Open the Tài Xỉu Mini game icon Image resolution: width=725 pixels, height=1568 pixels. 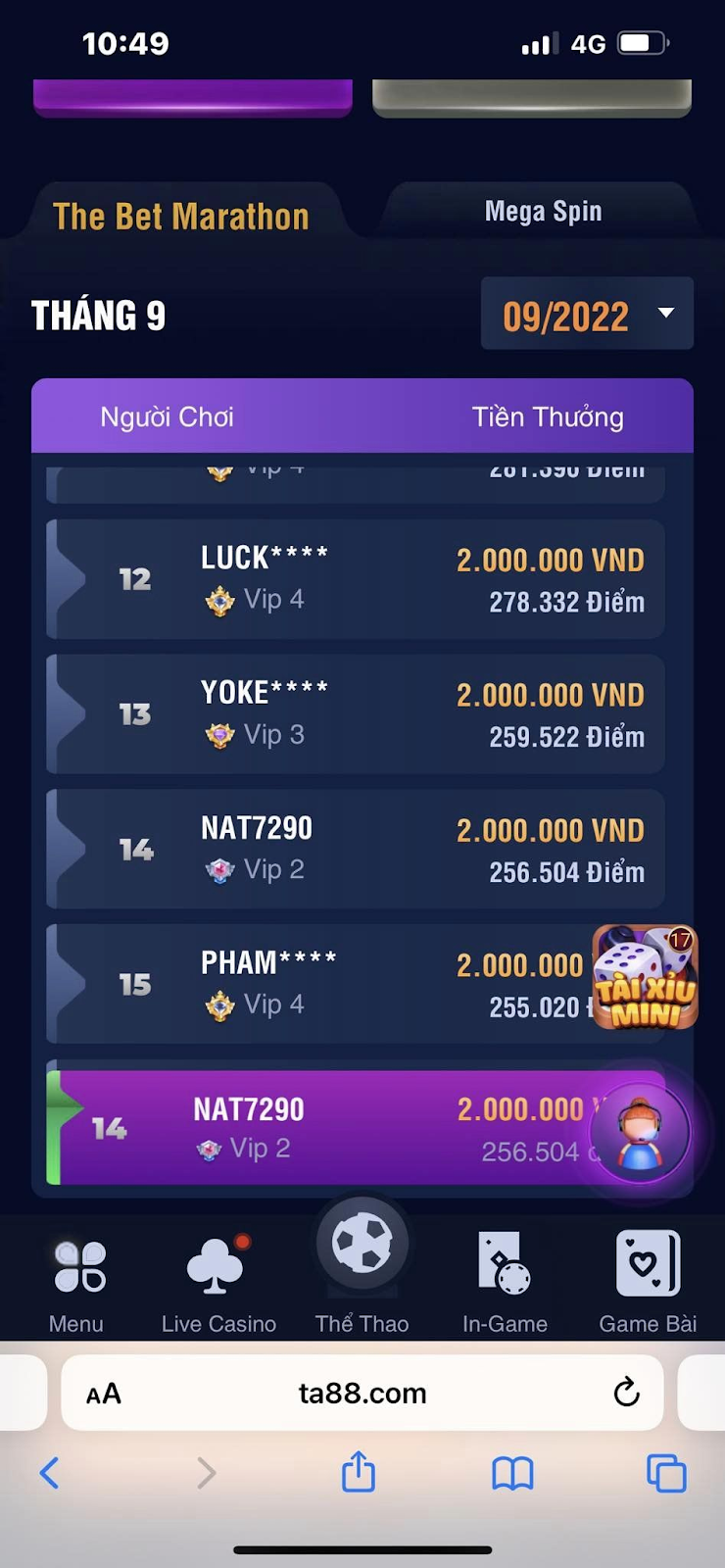pyautogui.click(x=646, y=977)
